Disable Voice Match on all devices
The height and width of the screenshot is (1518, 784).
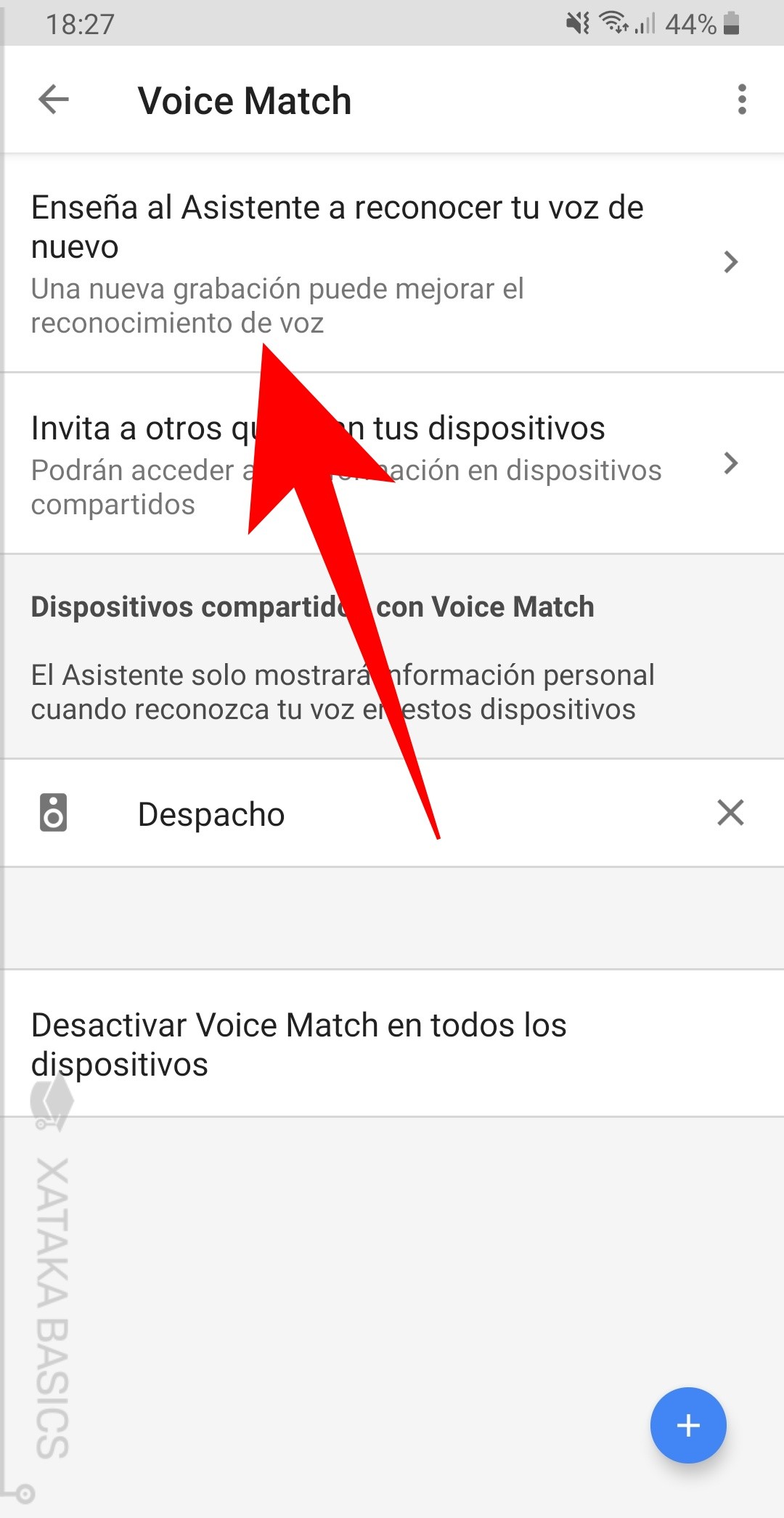click(x=299, y=1044)
